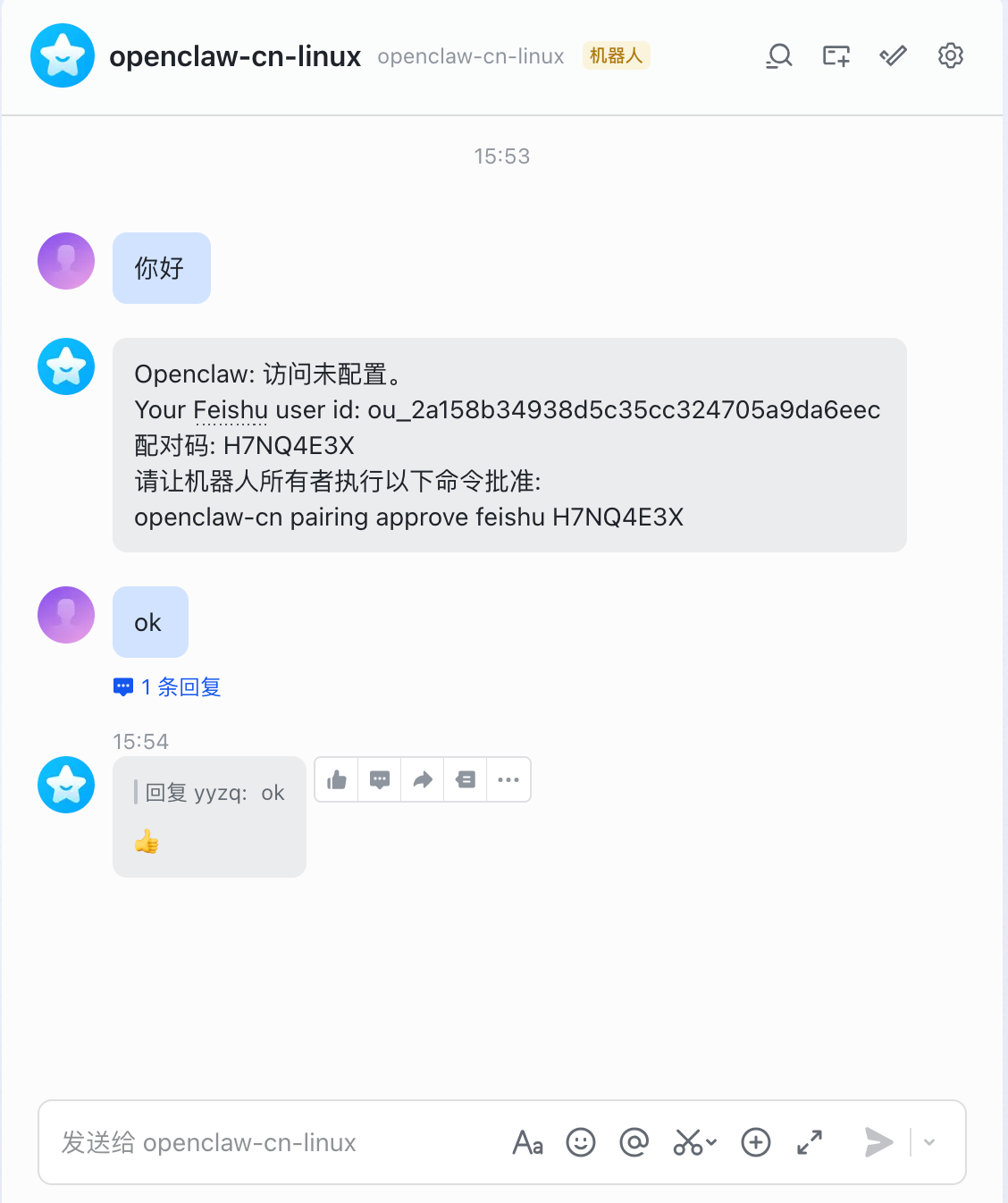Open the openclaw-cn-linux bot avatar in the header

pyautogui.click(x=63, y=55)
